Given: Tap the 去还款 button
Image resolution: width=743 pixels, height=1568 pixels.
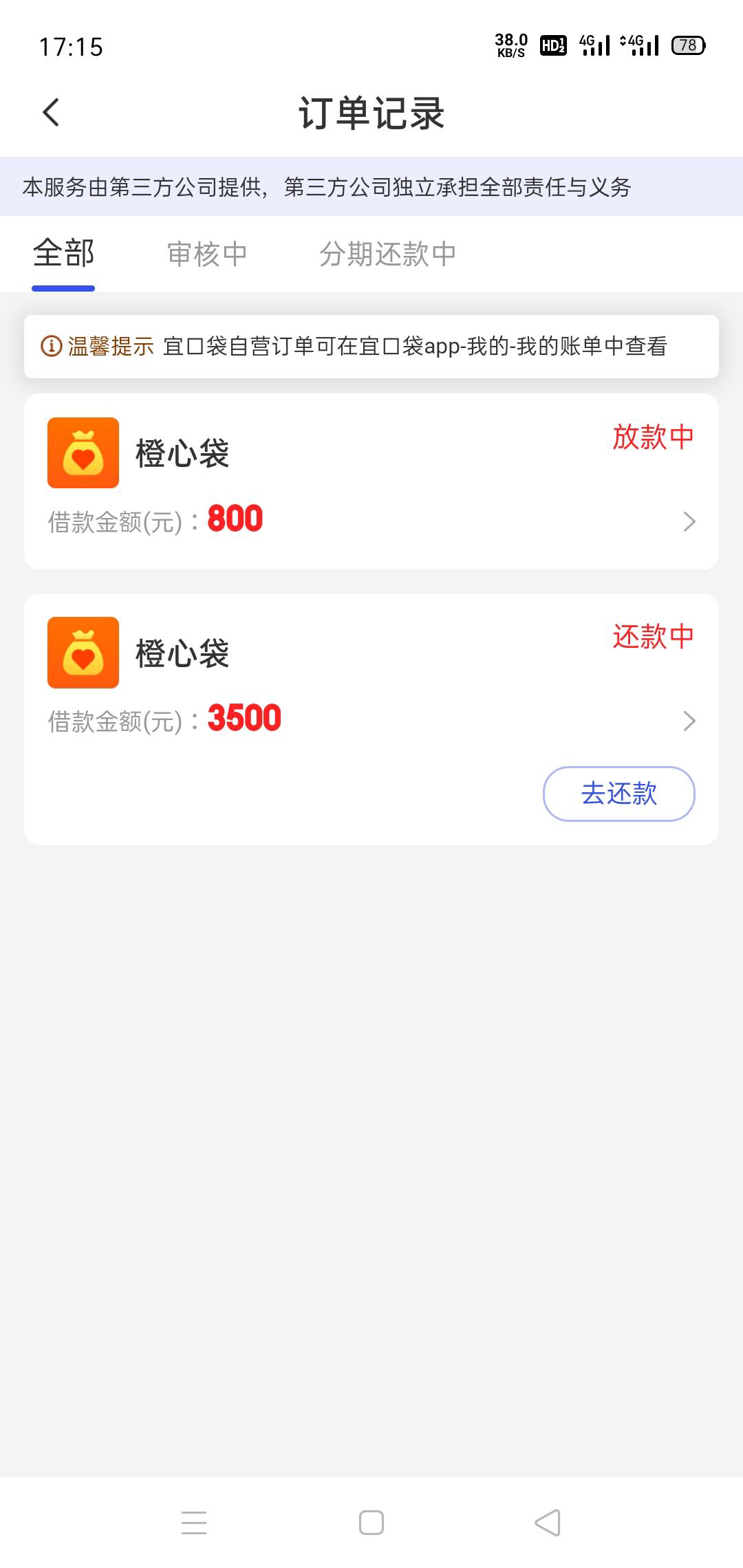Looking at the screenshot, I should 618,794.
